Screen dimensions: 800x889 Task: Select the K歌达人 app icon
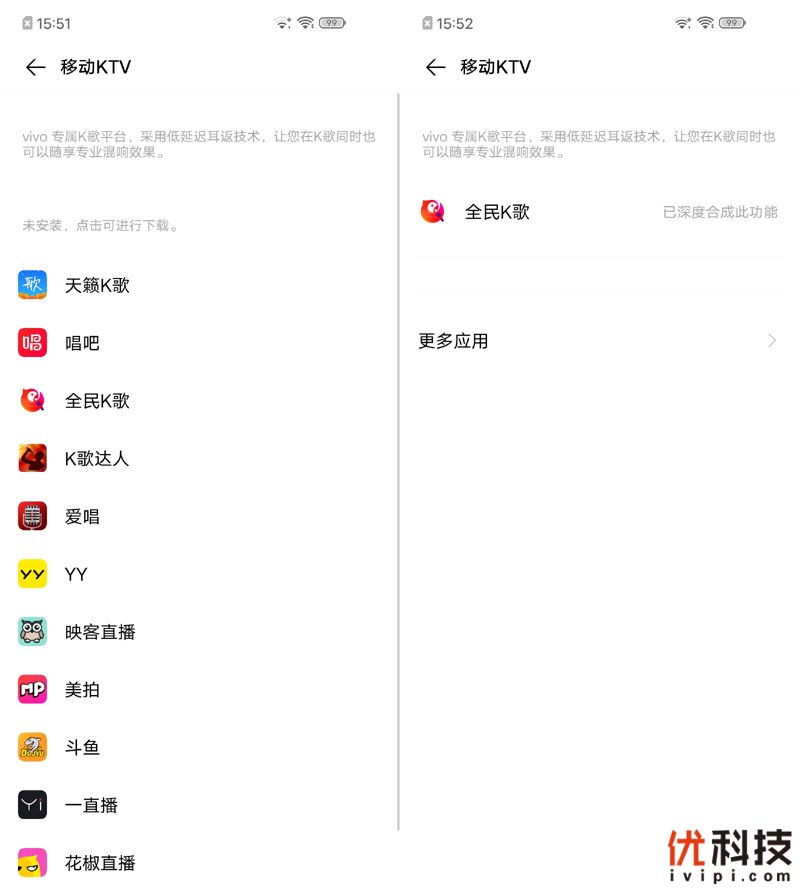[x=32, y=458]
